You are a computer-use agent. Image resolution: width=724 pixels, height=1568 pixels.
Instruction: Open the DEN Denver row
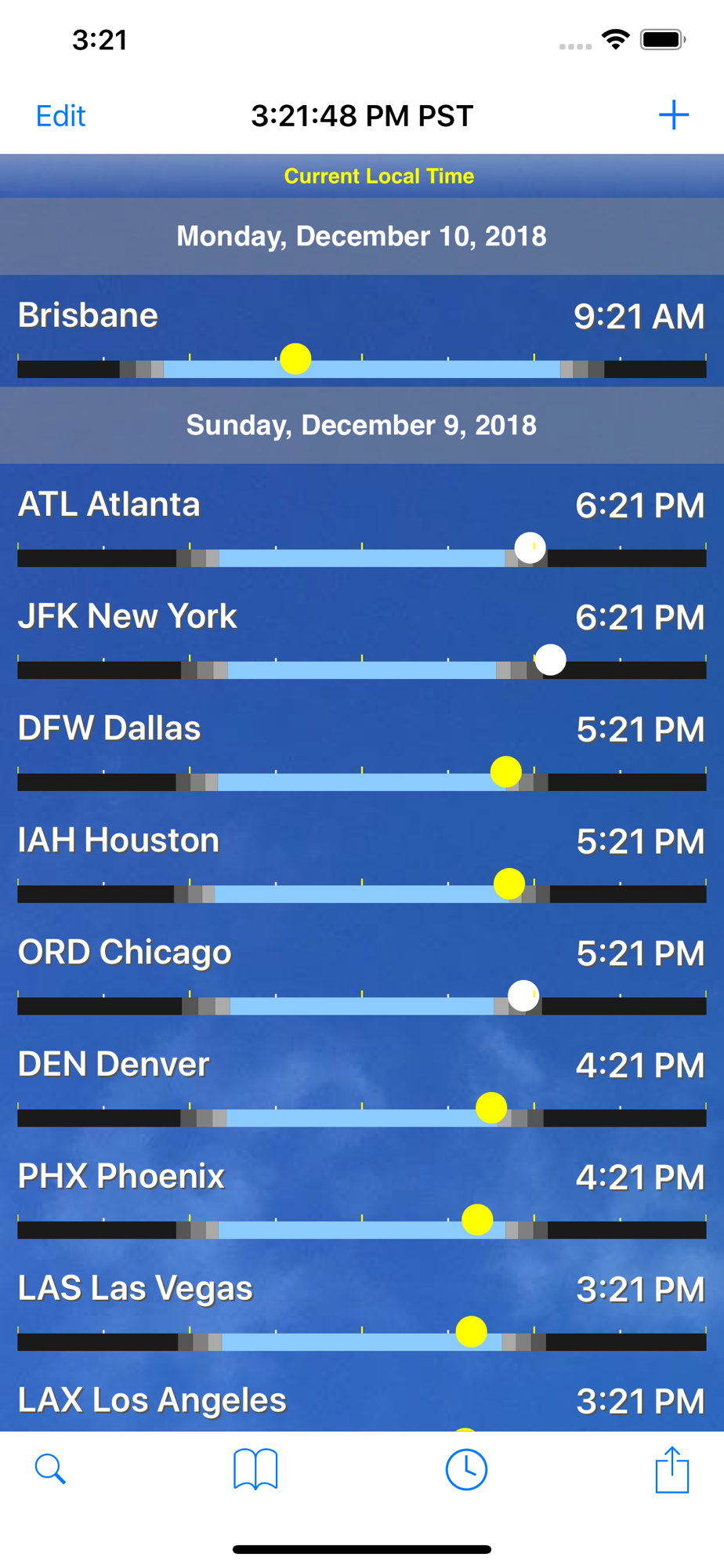[x=362, y=1080]
